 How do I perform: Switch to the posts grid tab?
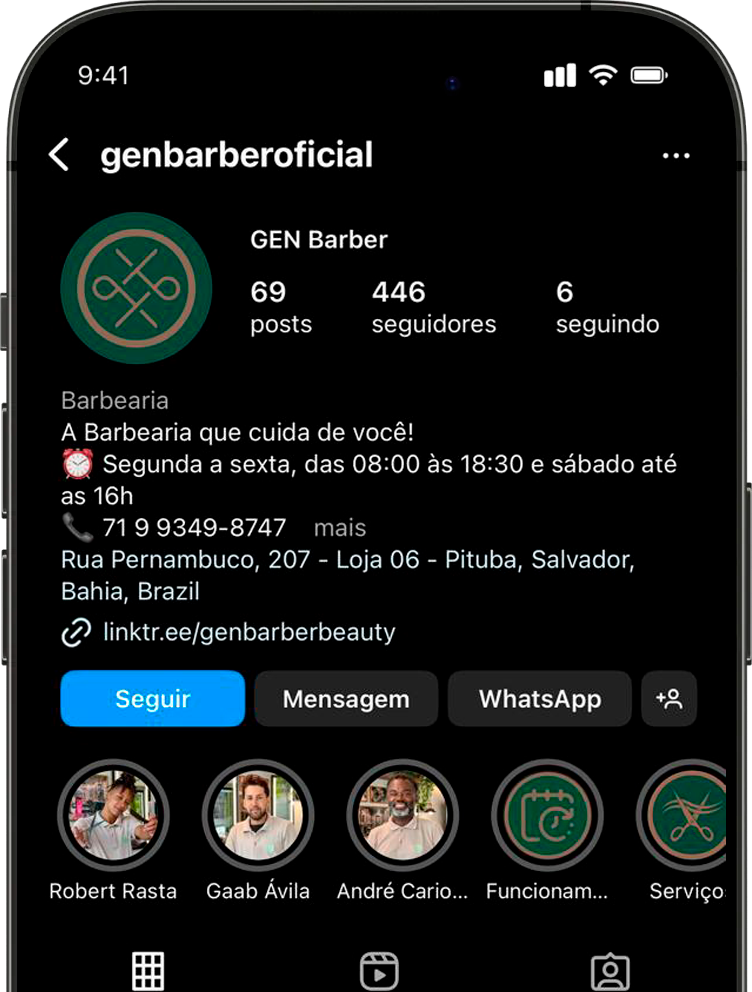coord(148,970)
